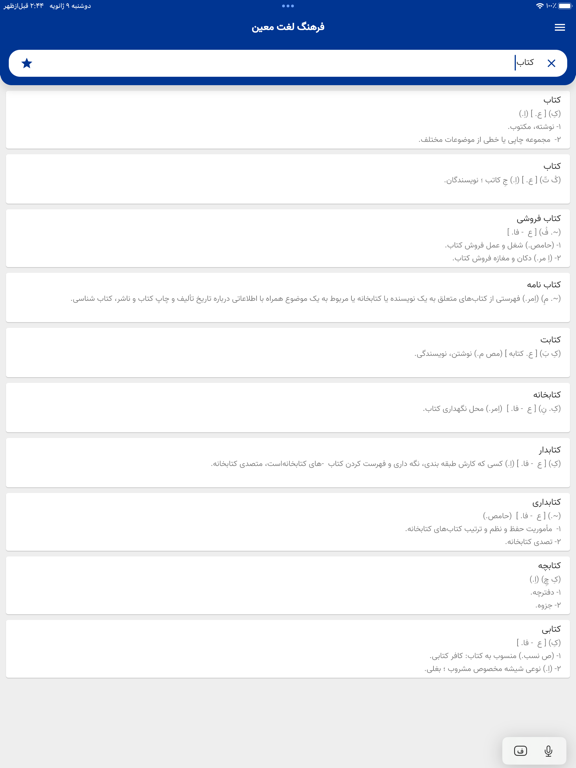The image size is (576, 768).
Task: Tap the search field containing کتاب
Action: pos(288,63)
